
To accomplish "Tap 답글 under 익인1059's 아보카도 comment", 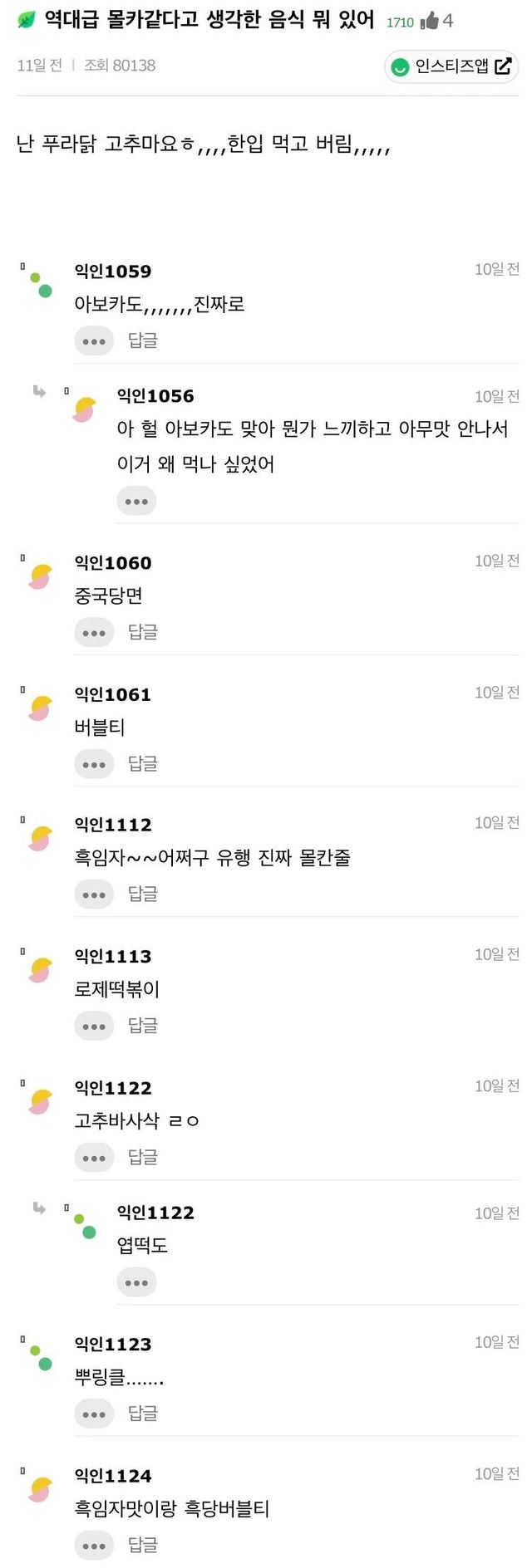I will 142,341.
